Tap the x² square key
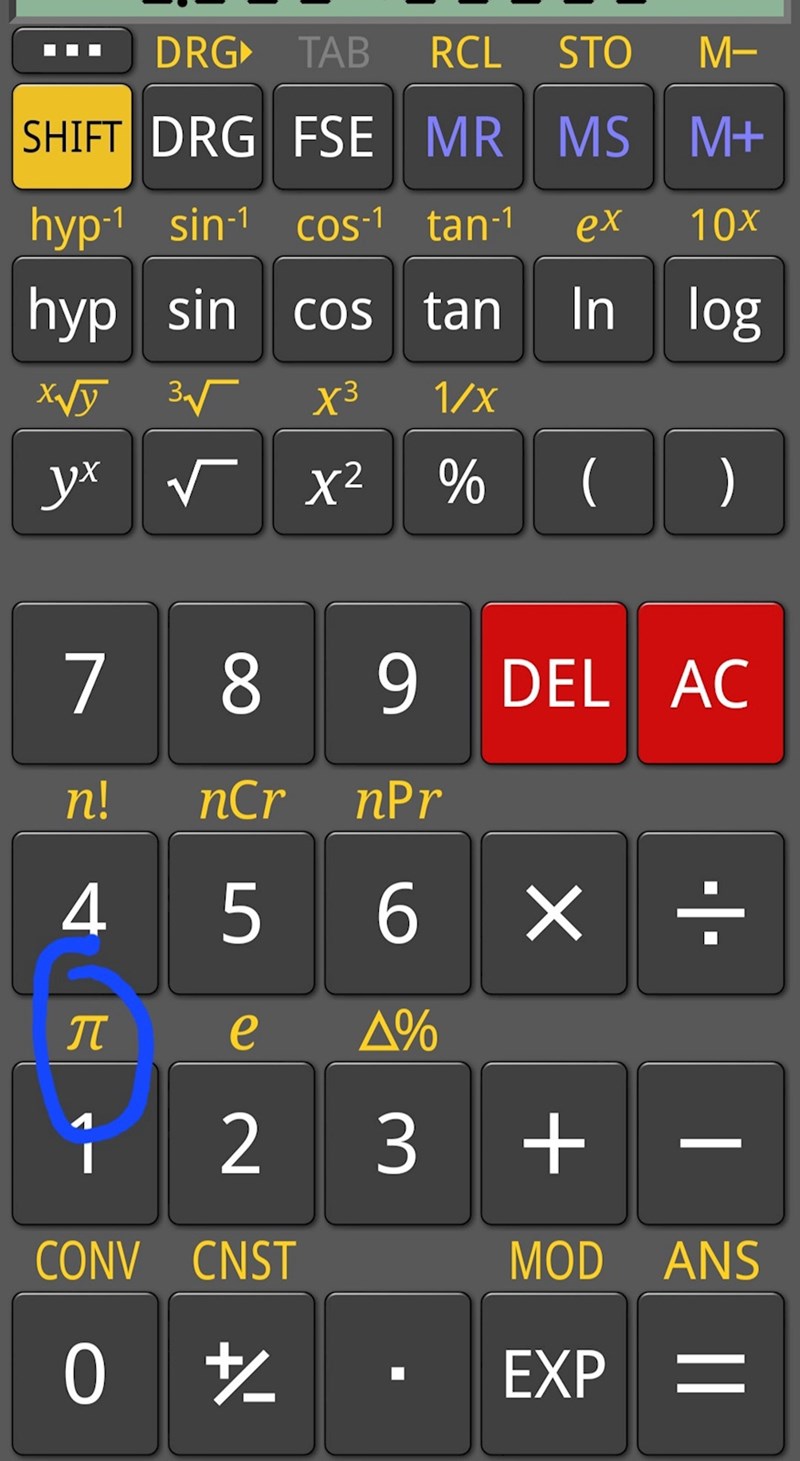This screenshot has width=800, height=1461. point(333,483)
